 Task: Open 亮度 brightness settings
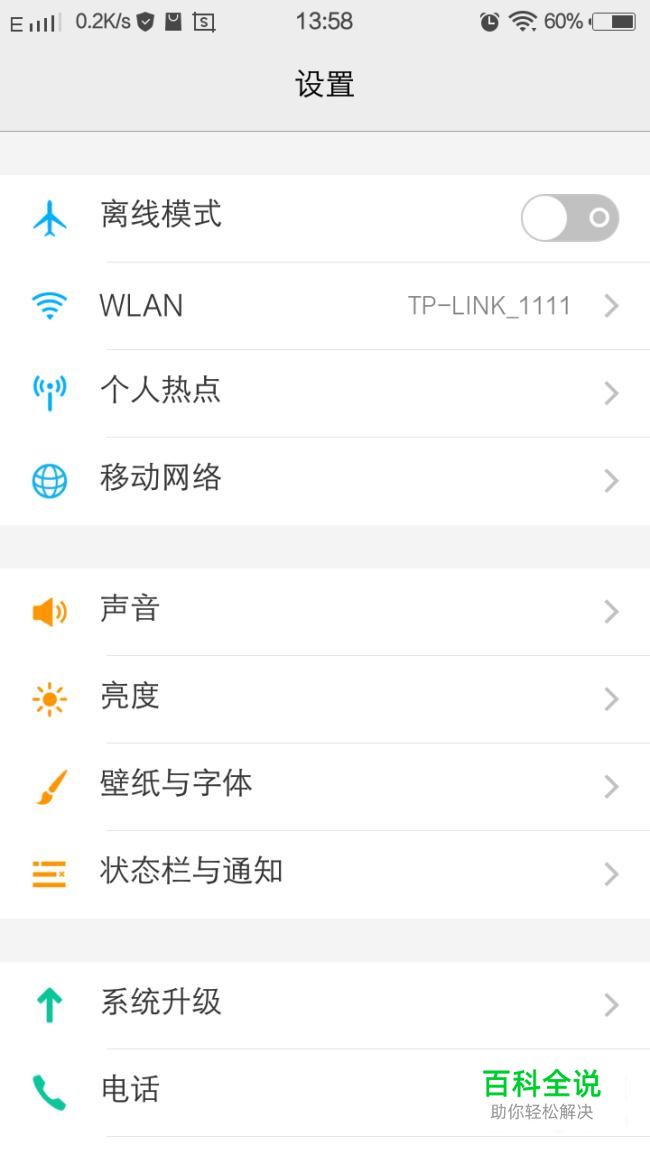[x=325, y=698]
